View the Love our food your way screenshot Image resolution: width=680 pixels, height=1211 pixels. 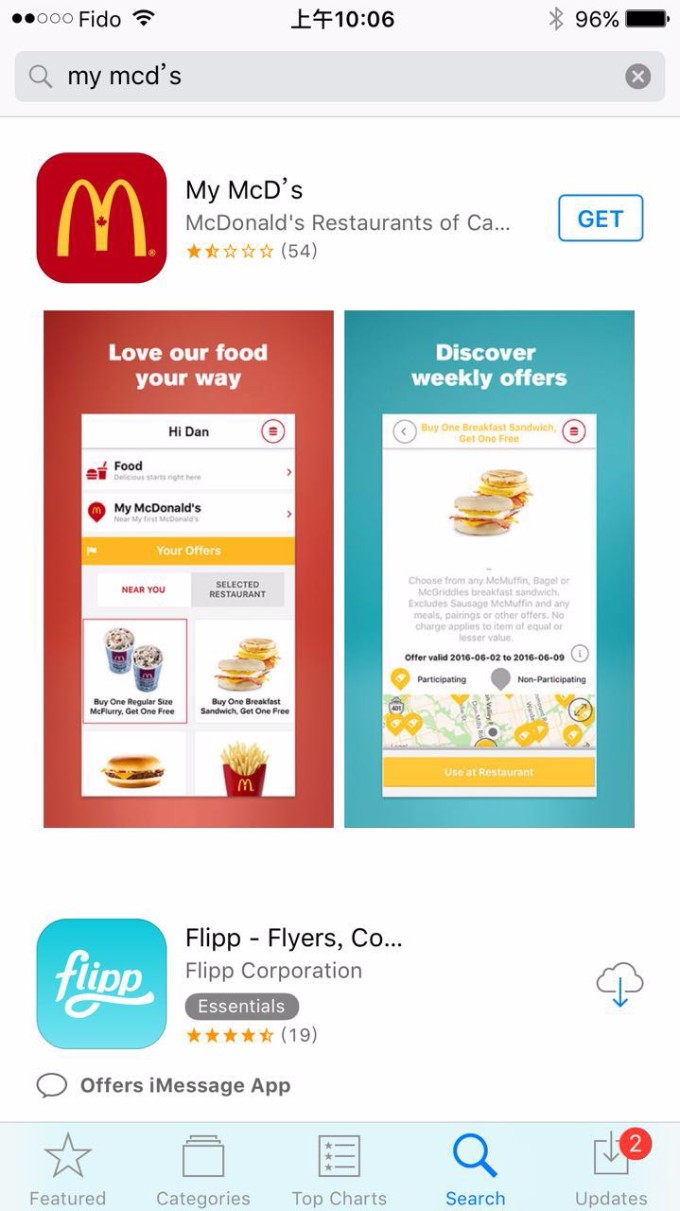[188, 568]
